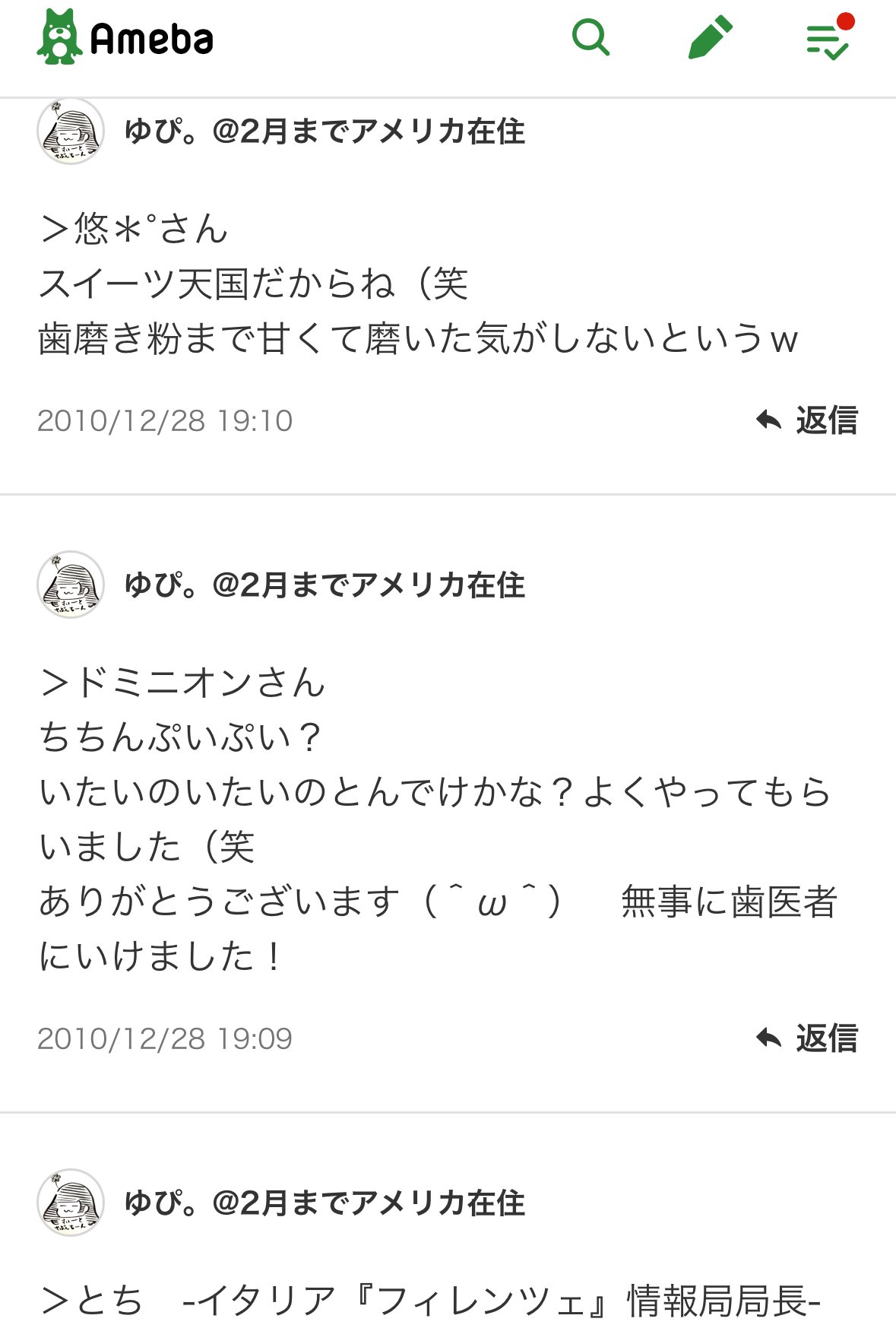This screenshot has width=896, height=1328.
Task: Open ゆぴ's username on the first comment
Action: [327, 135]
